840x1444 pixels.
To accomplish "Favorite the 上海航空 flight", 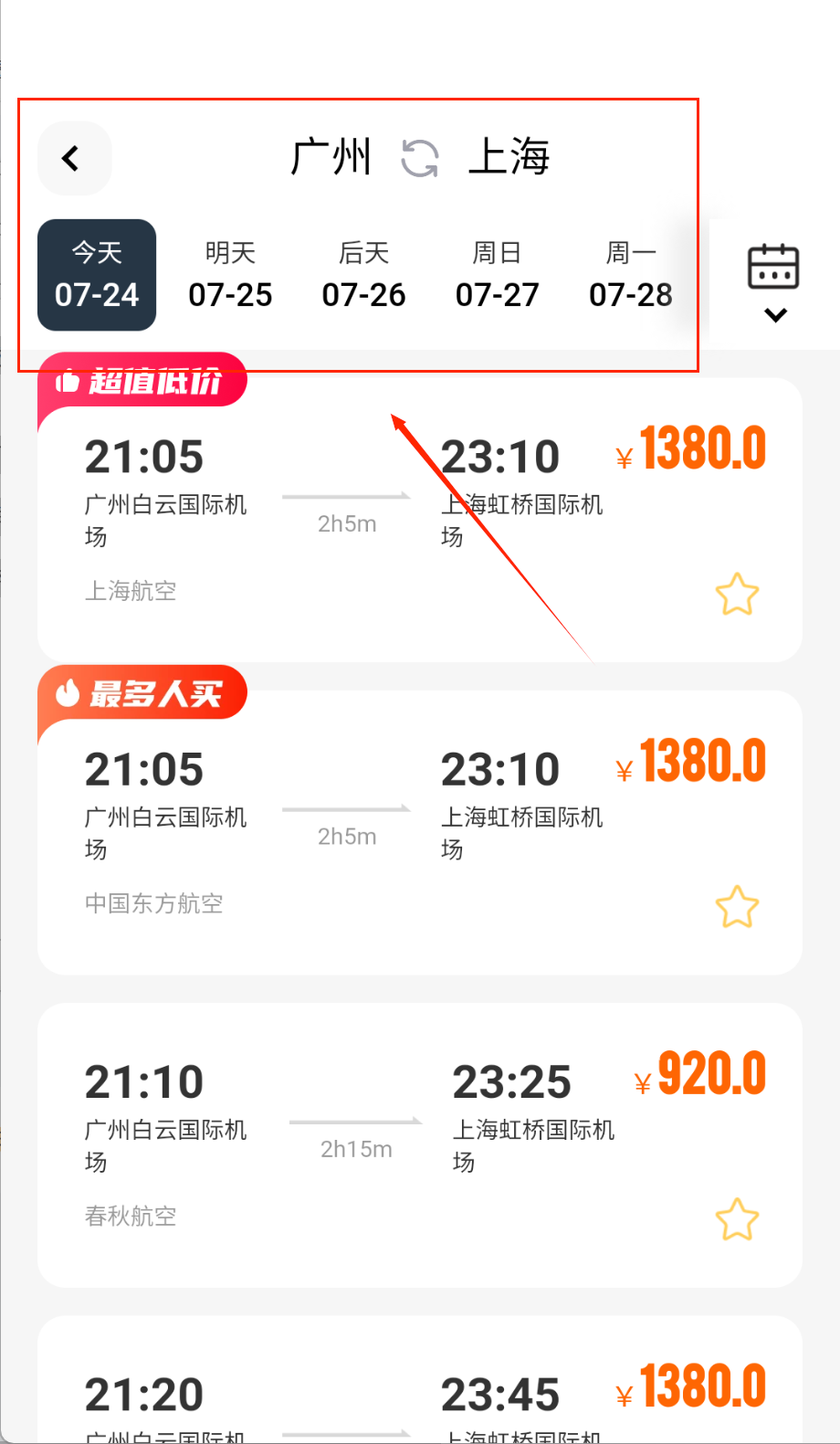I will pyautogui.click(x=737, y=595).
